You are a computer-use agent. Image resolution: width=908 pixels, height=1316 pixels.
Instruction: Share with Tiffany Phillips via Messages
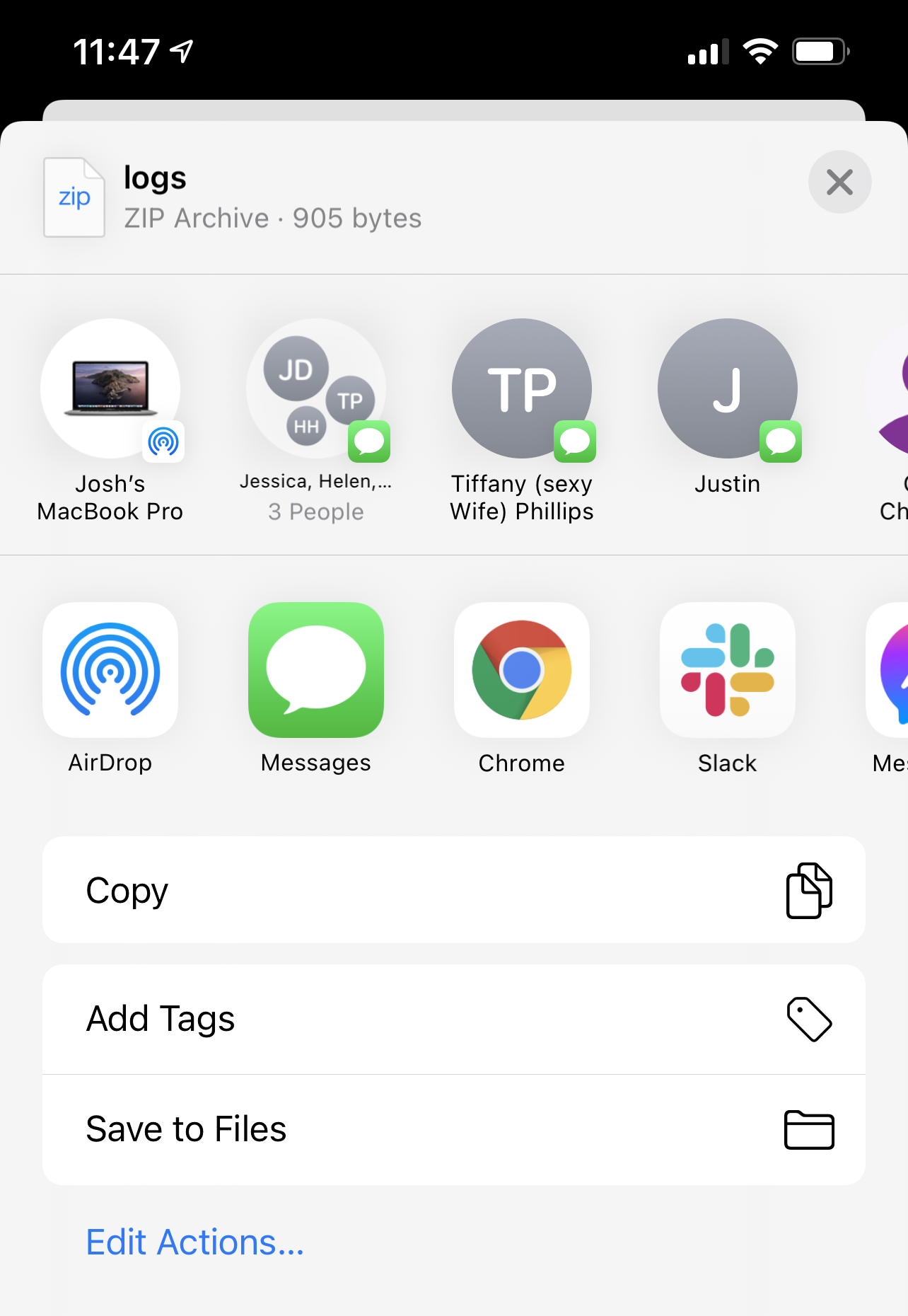[x=522, y=390]
